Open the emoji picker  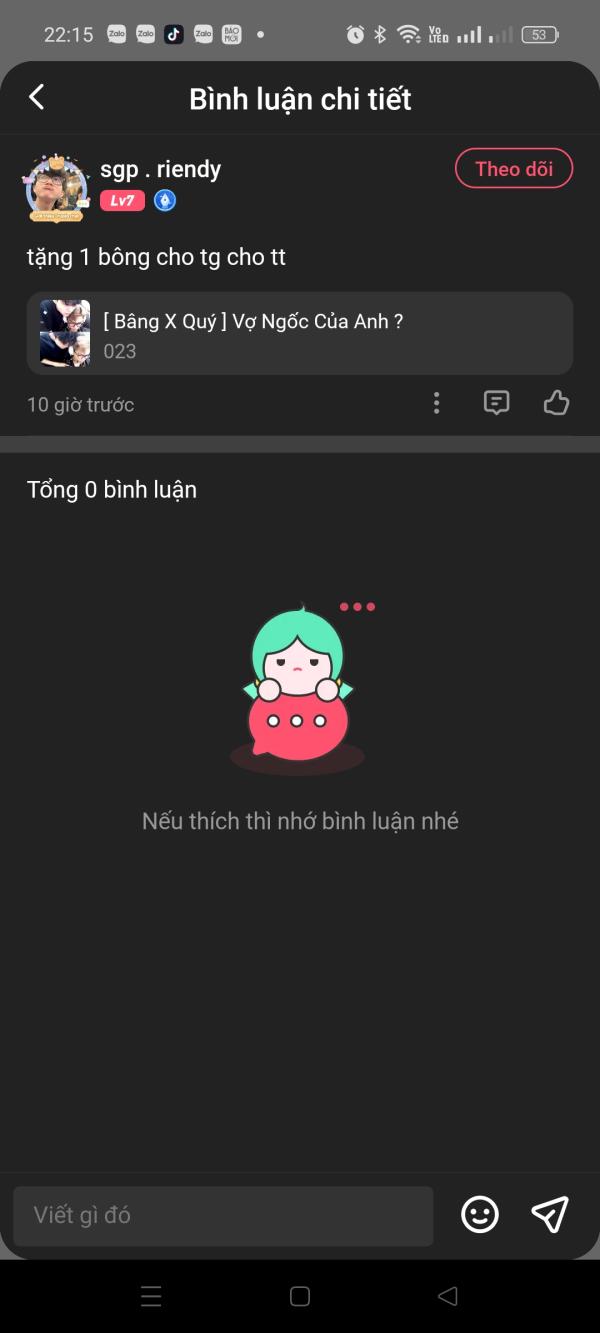coord(480,1215)
